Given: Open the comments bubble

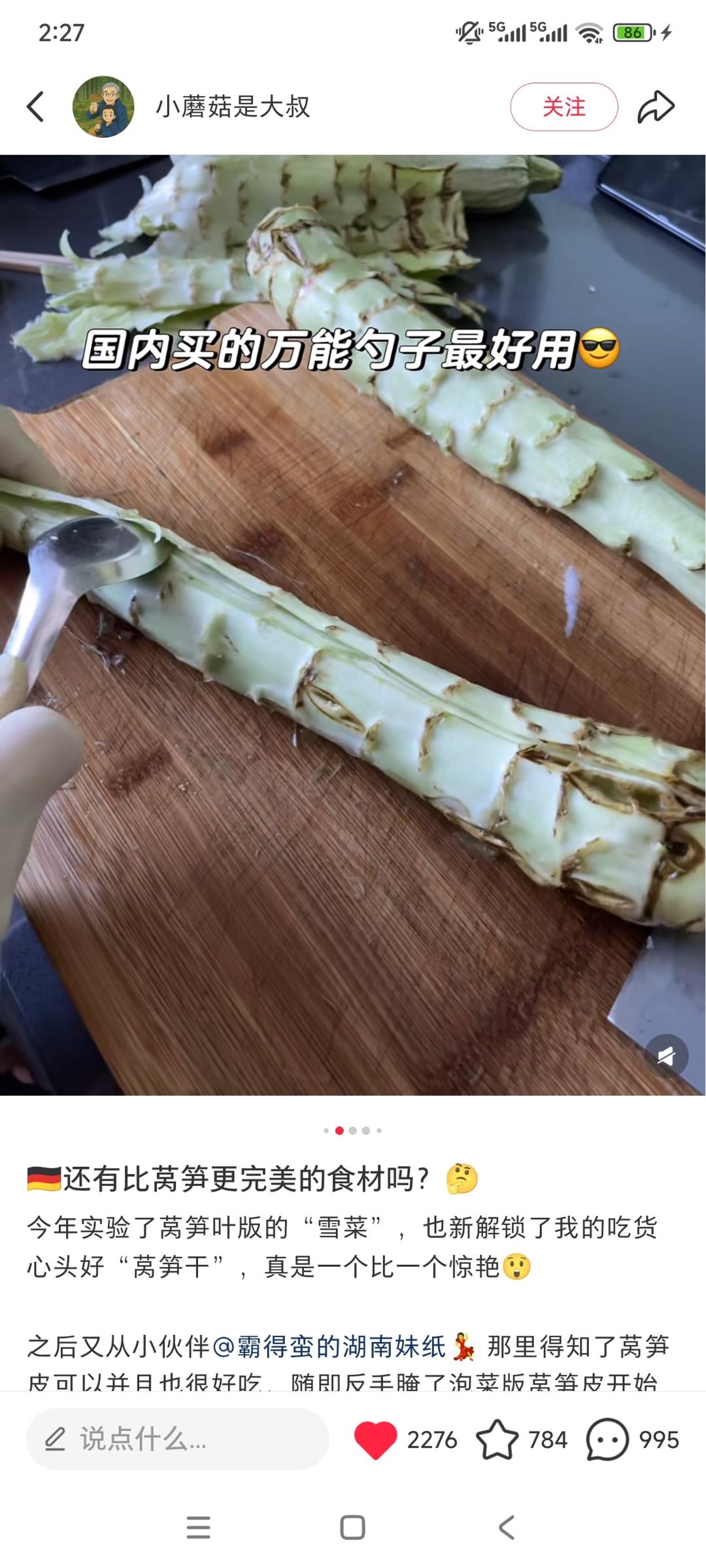Looking at the screenshot, I should [607, 1439].
